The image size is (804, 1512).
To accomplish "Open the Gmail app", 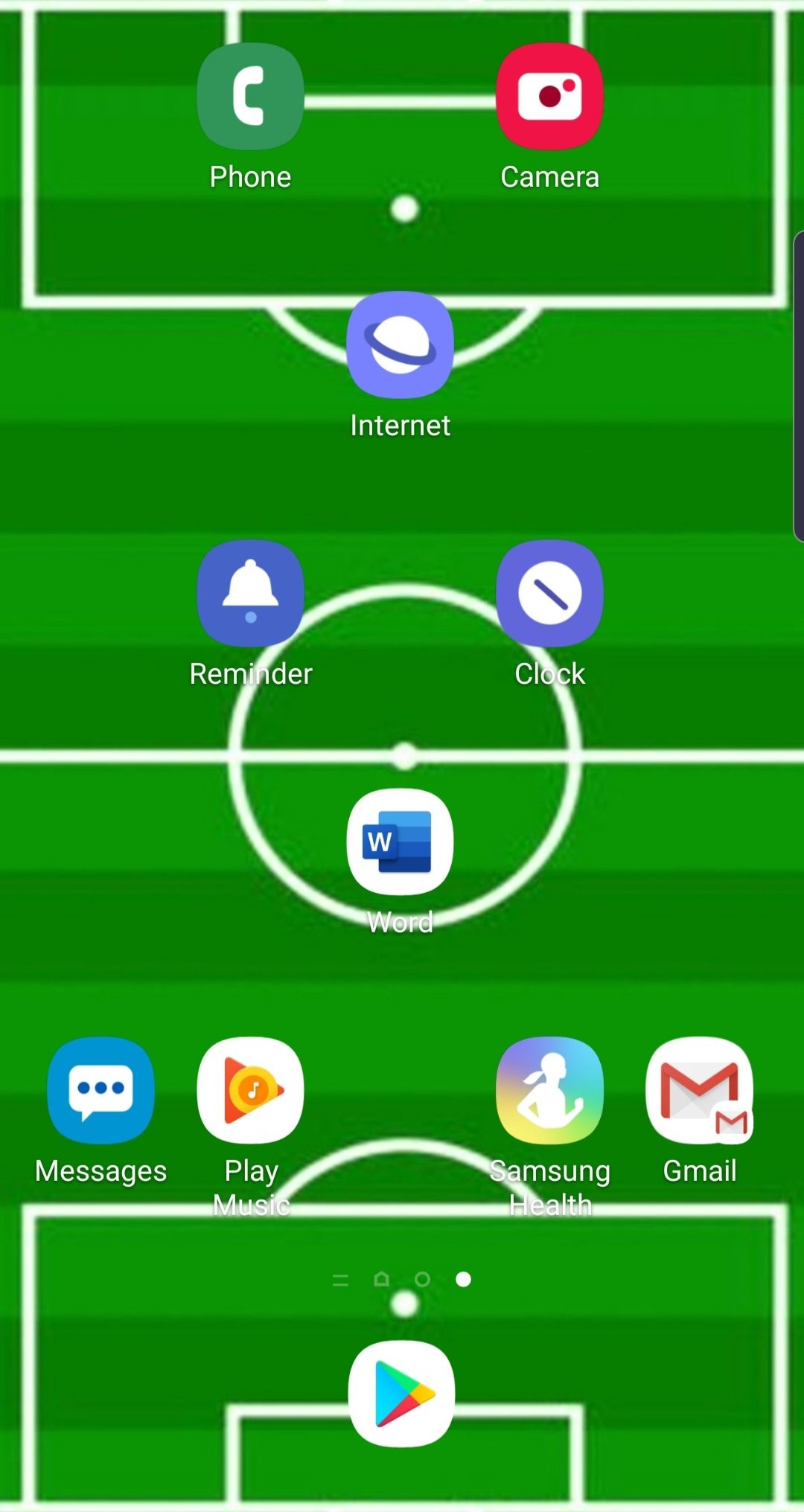I will pos(699,1090).
